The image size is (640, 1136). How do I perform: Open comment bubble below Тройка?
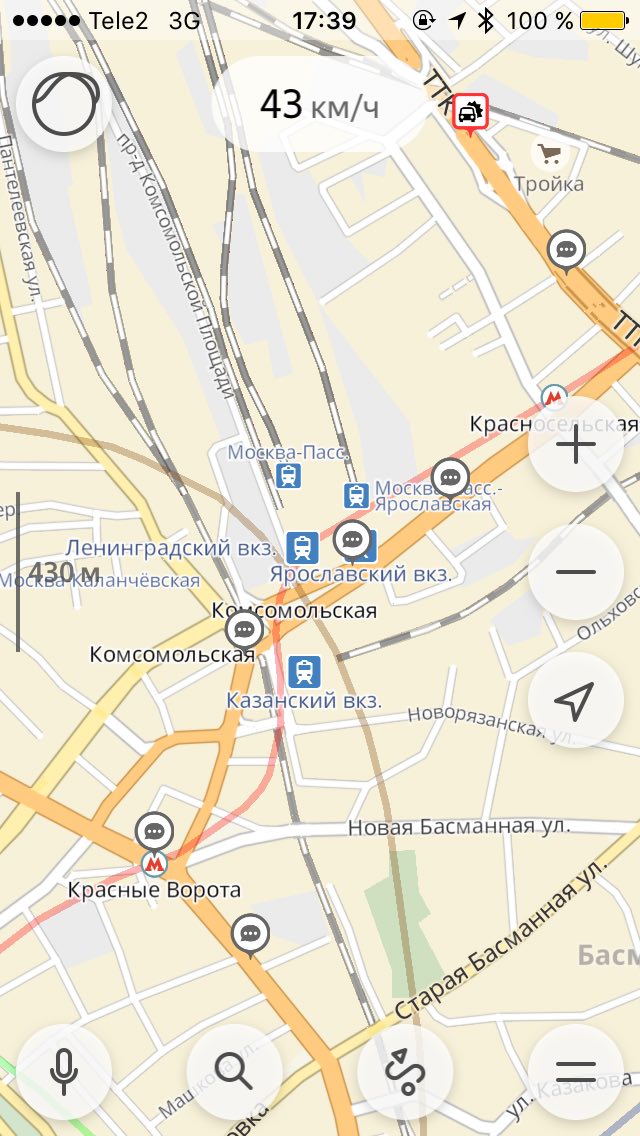567,251
